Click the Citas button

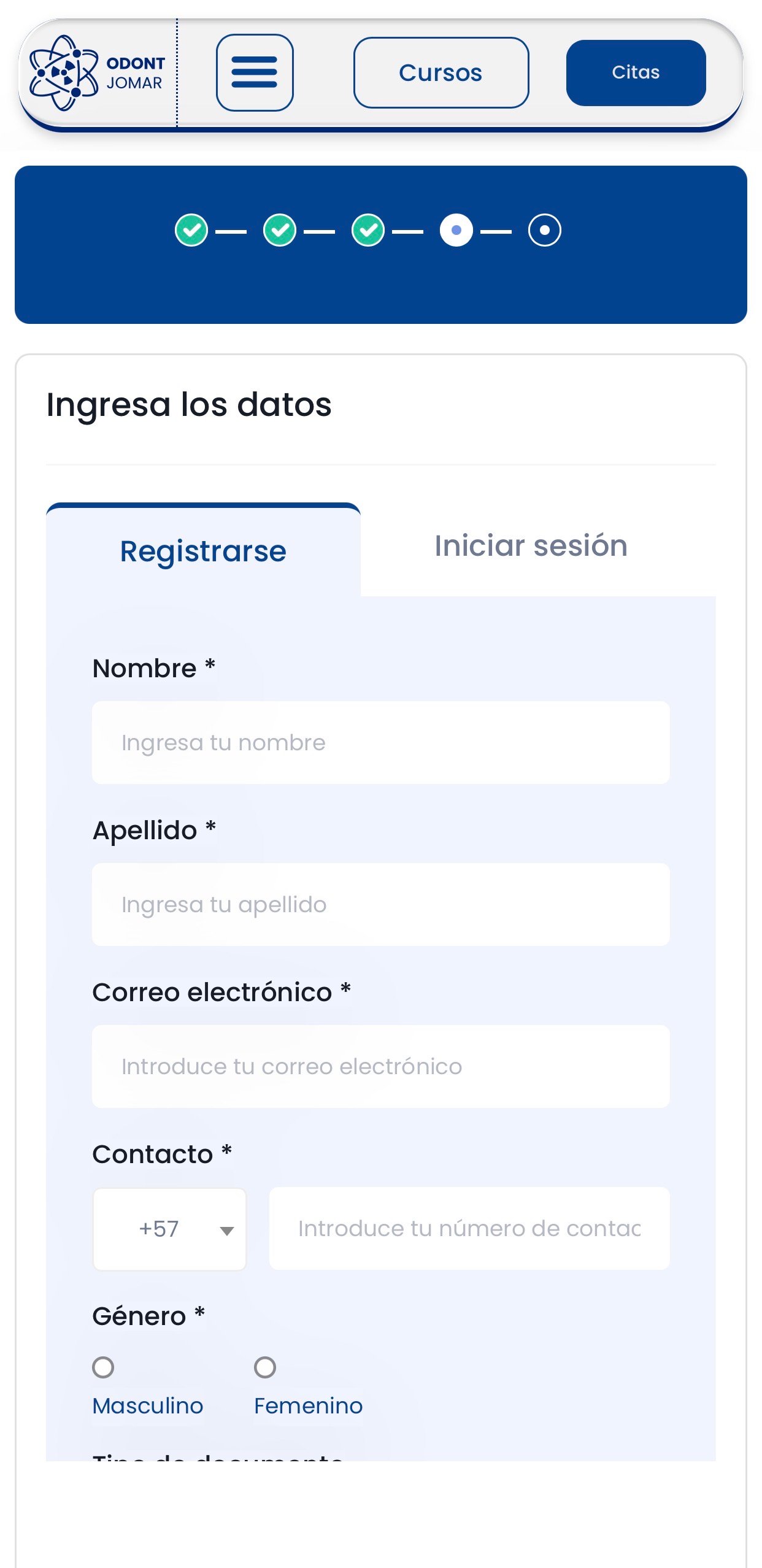[636, 72]
